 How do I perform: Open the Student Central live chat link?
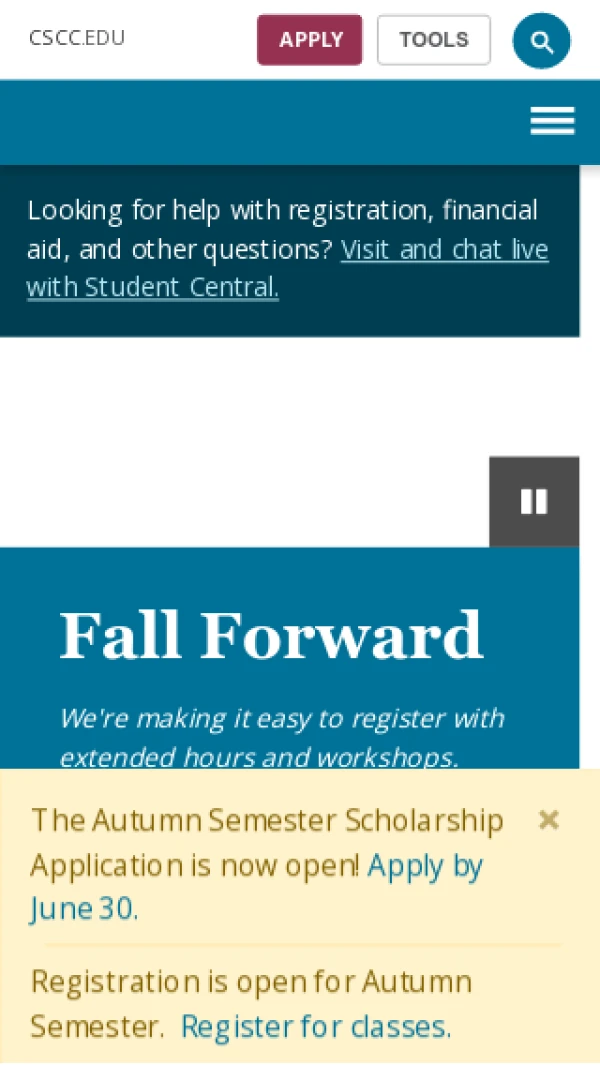click(287, 268)
